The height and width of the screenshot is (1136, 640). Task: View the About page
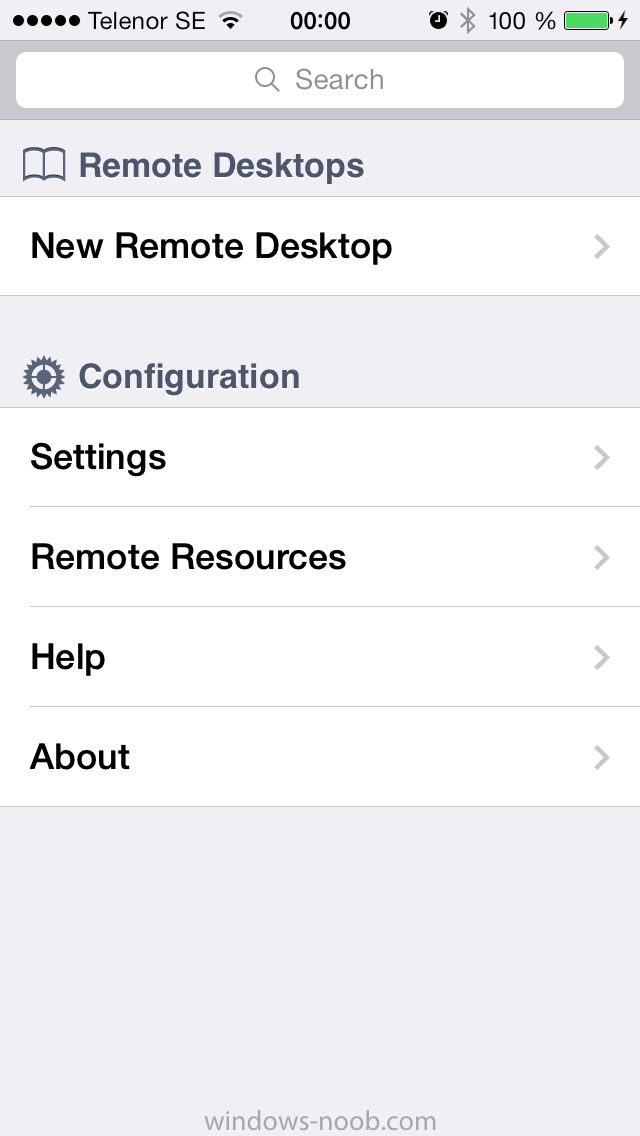click(x=320, y=757)
